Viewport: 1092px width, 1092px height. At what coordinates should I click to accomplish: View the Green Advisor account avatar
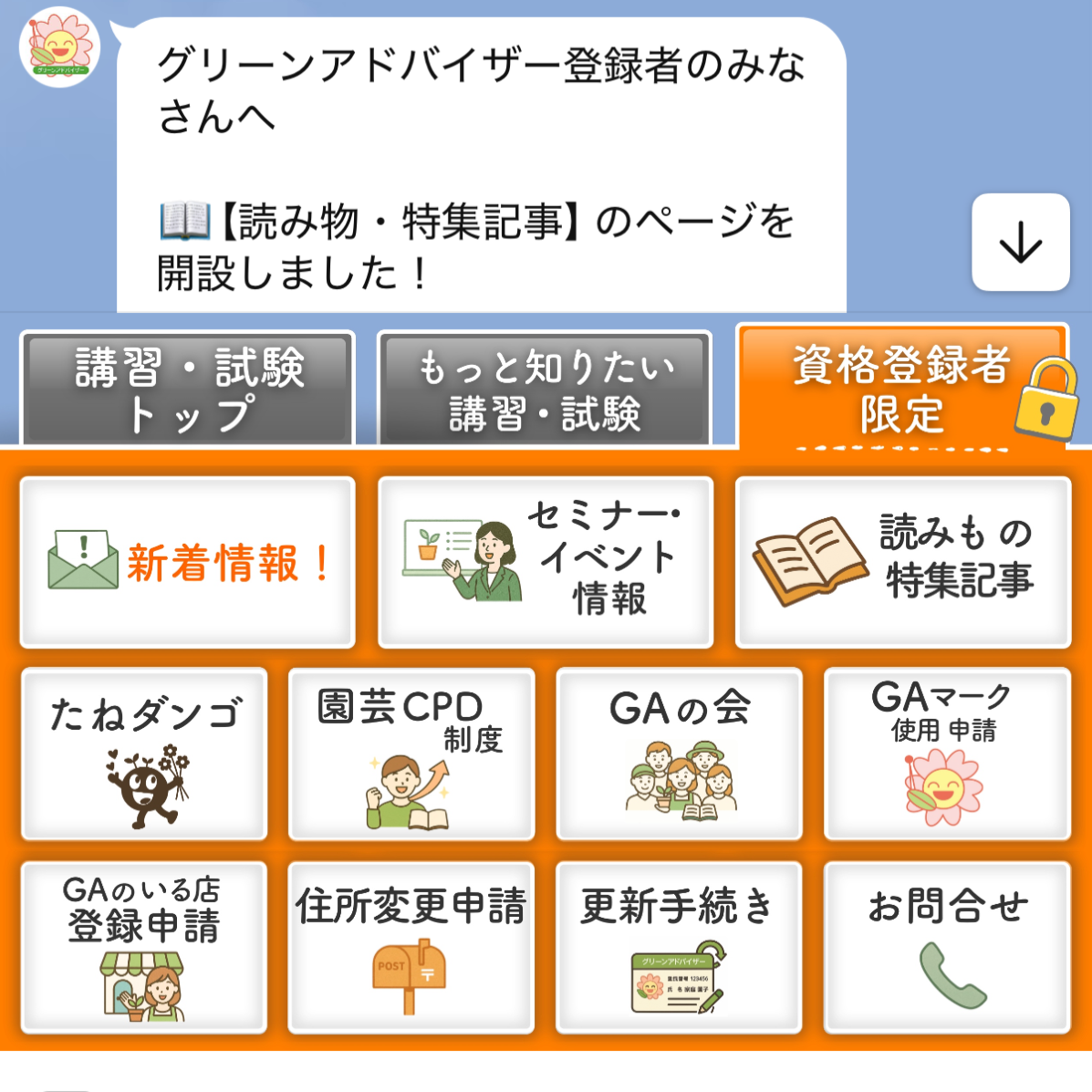(60, 47)
